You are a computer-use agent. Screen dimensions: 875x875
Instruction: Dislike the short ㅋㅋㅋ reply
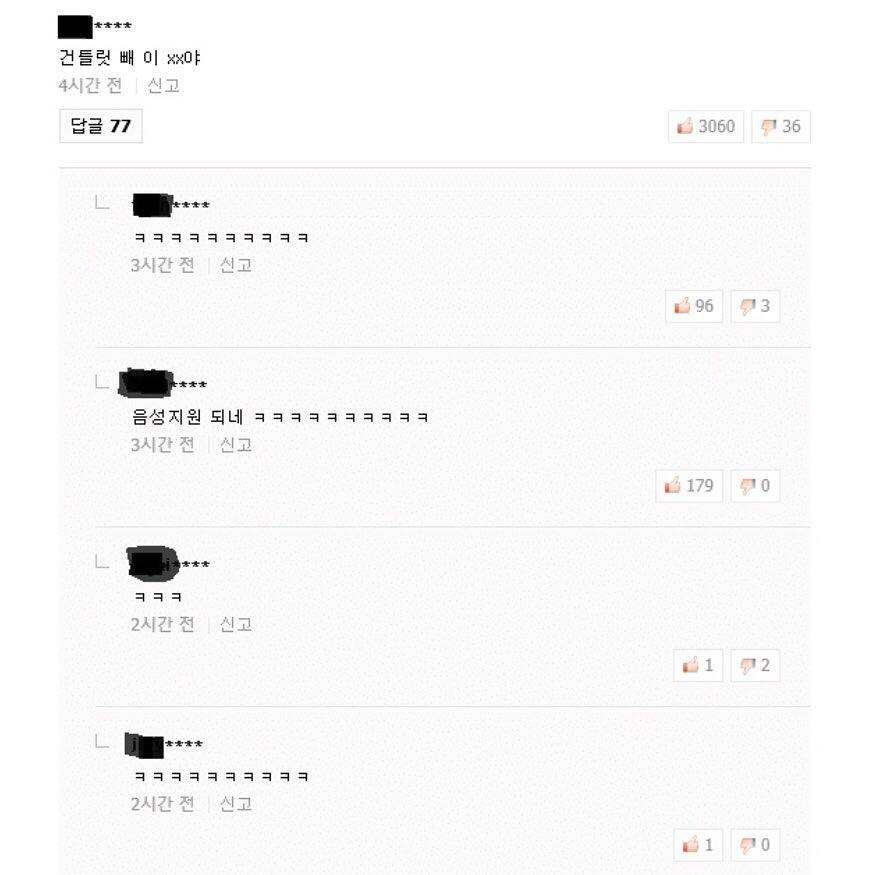click(x=755, y=665)
